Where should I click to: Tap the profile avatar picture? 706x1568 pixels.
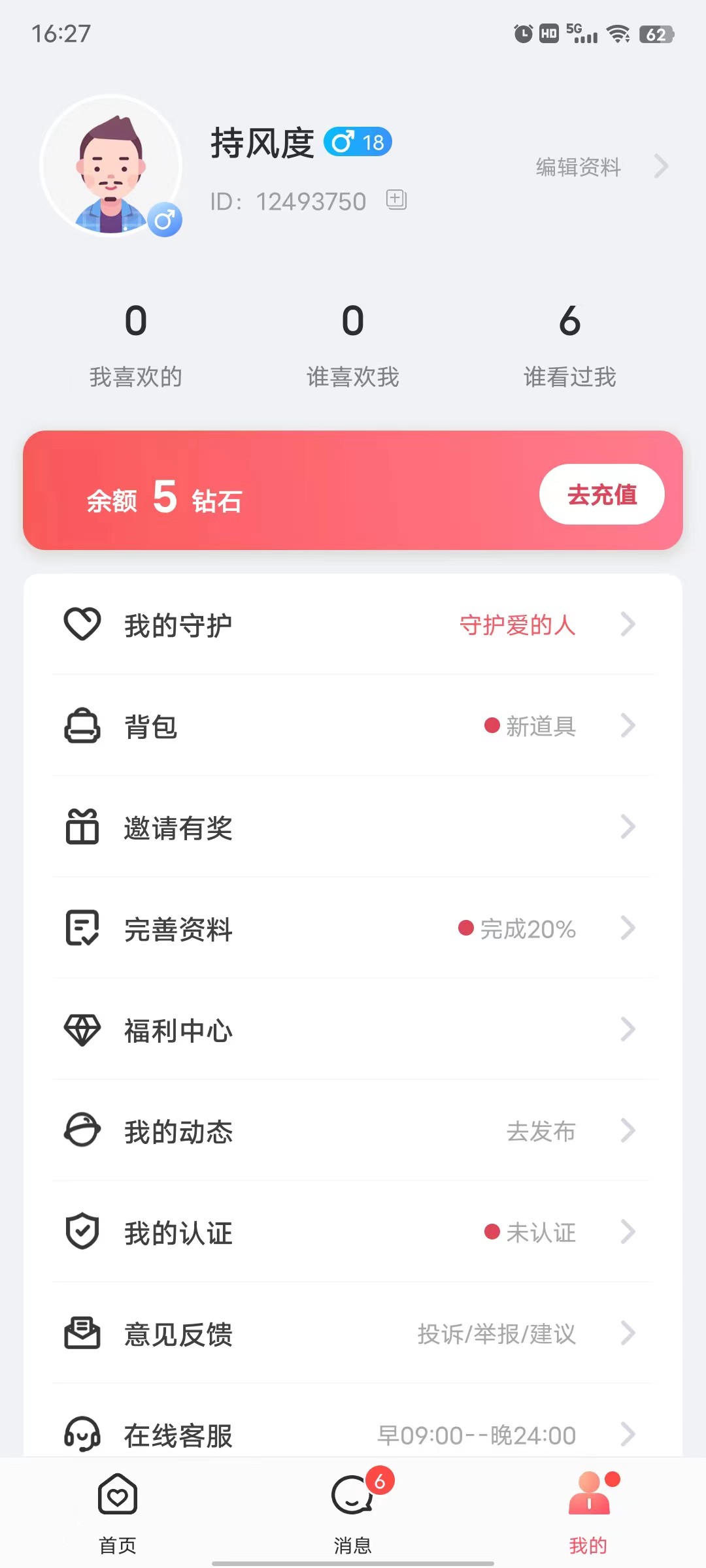click(x=111, y=166)
